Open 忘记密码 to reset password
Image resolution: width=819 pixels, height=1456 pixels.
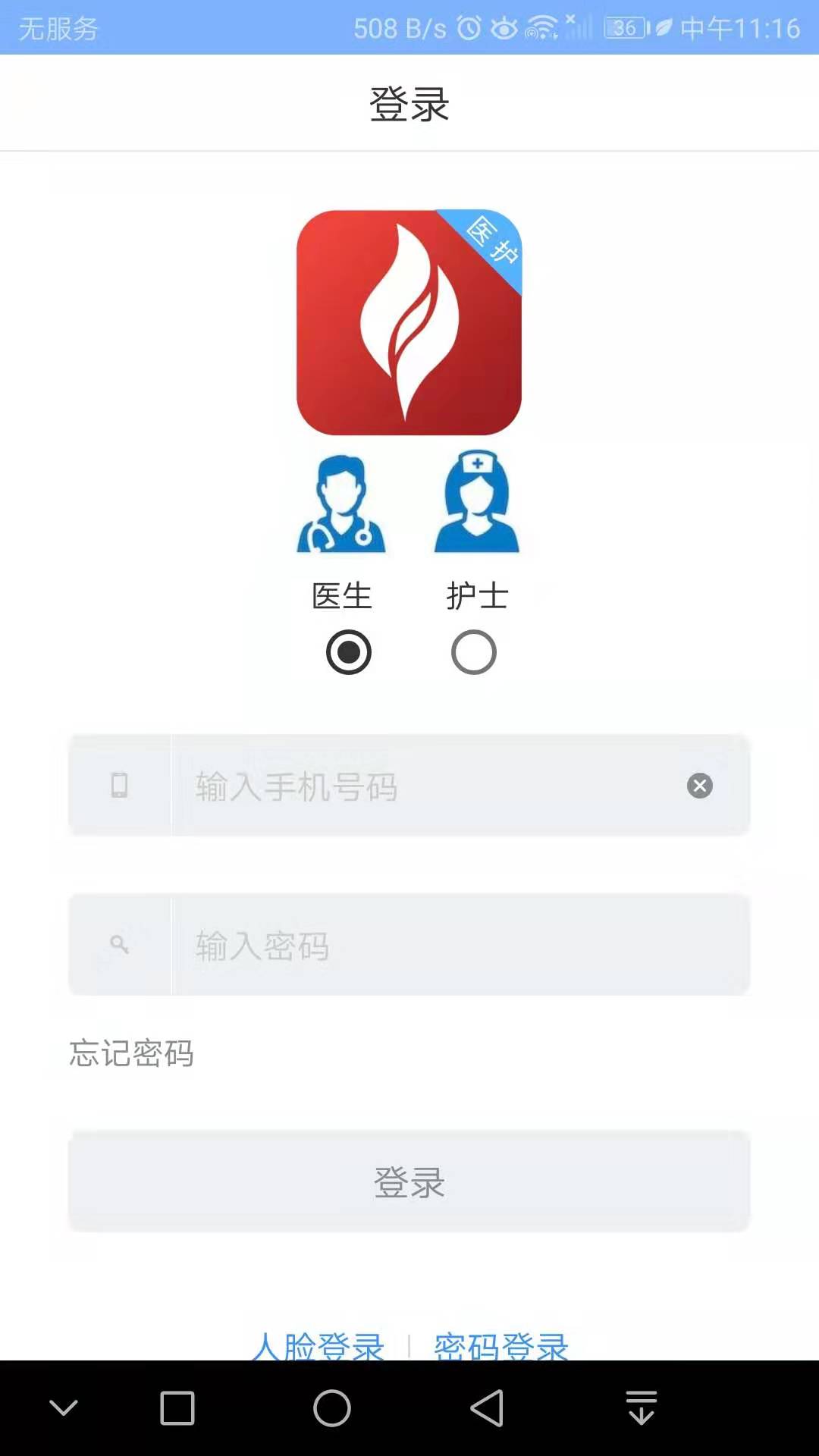(x=132, y=1053)
